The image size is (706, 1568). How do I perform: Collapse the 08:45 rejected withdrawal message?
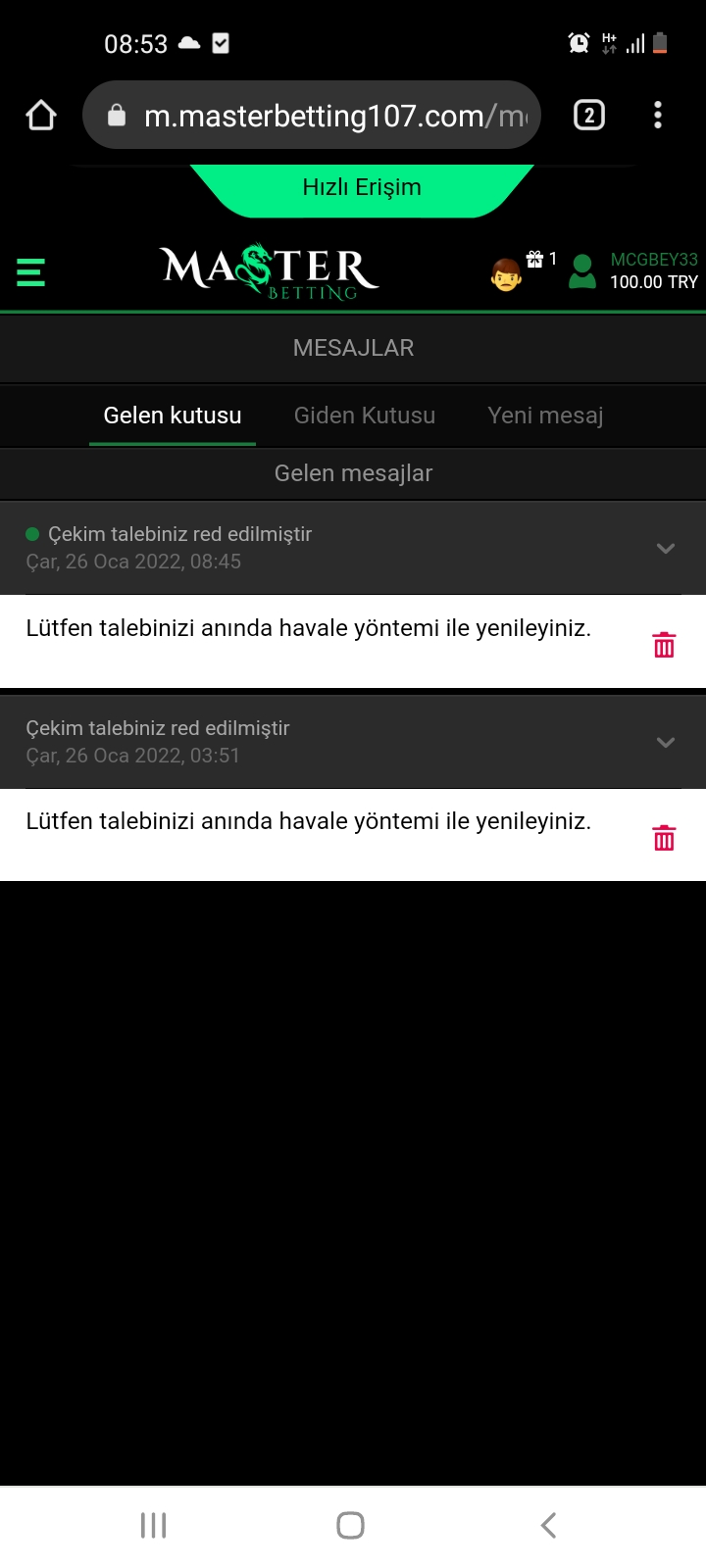666,548
